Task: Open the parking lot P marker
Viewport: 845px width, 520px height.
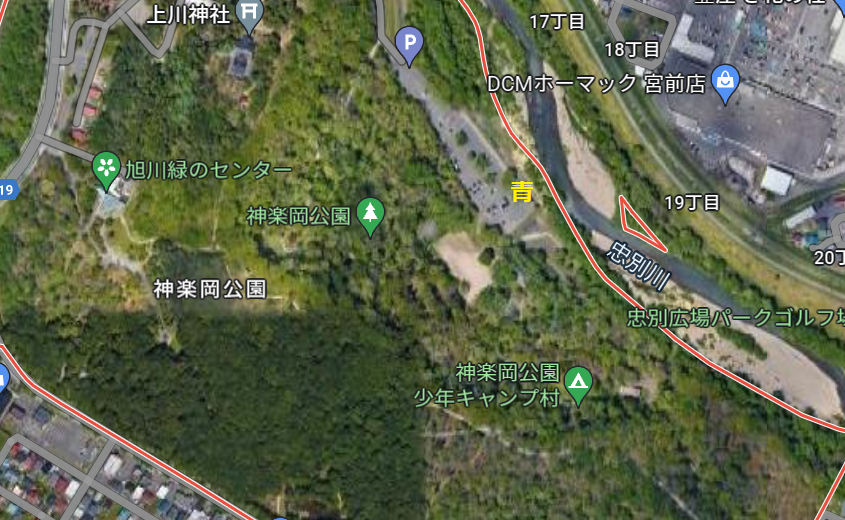Action: point(409,42)
